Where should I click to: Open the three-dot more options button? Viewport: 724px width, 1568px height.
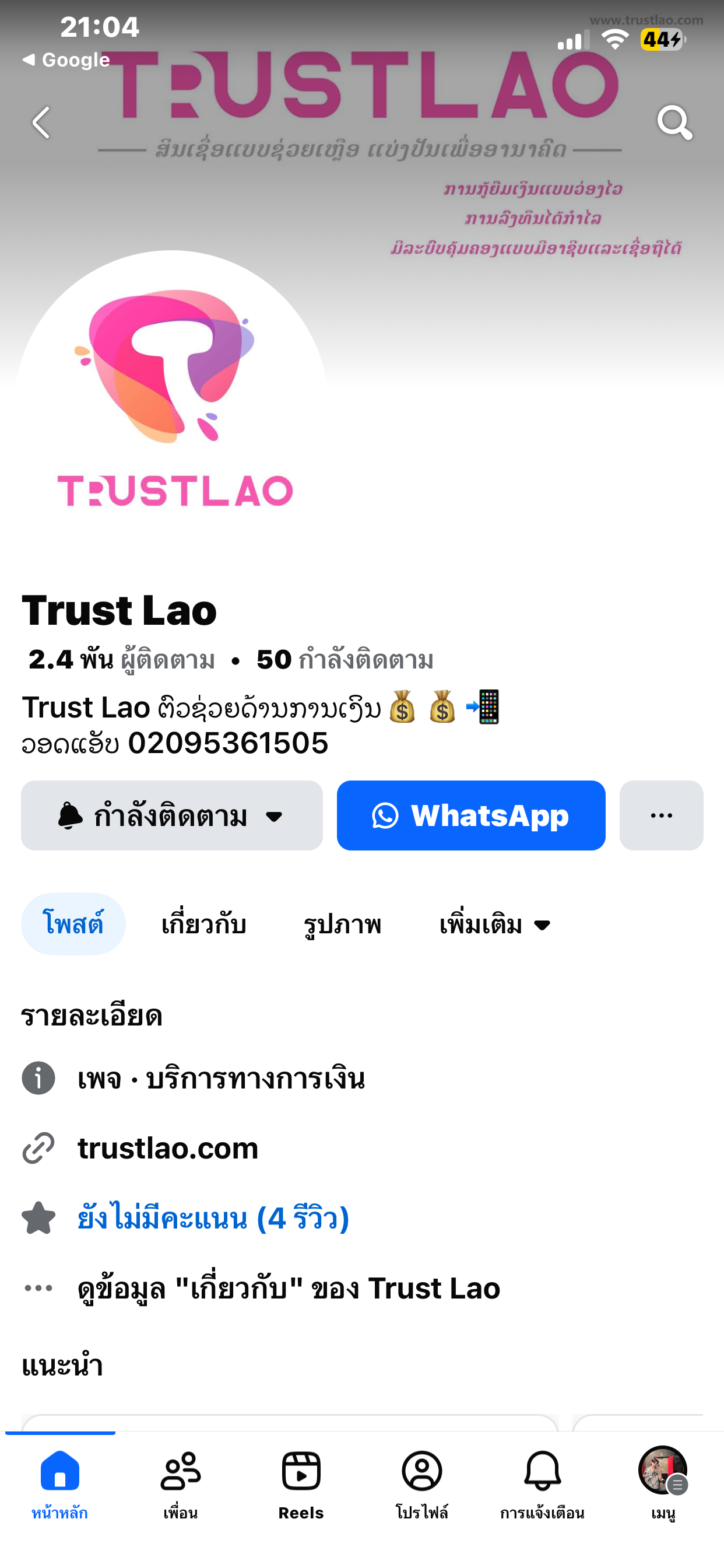coord(661,815)
